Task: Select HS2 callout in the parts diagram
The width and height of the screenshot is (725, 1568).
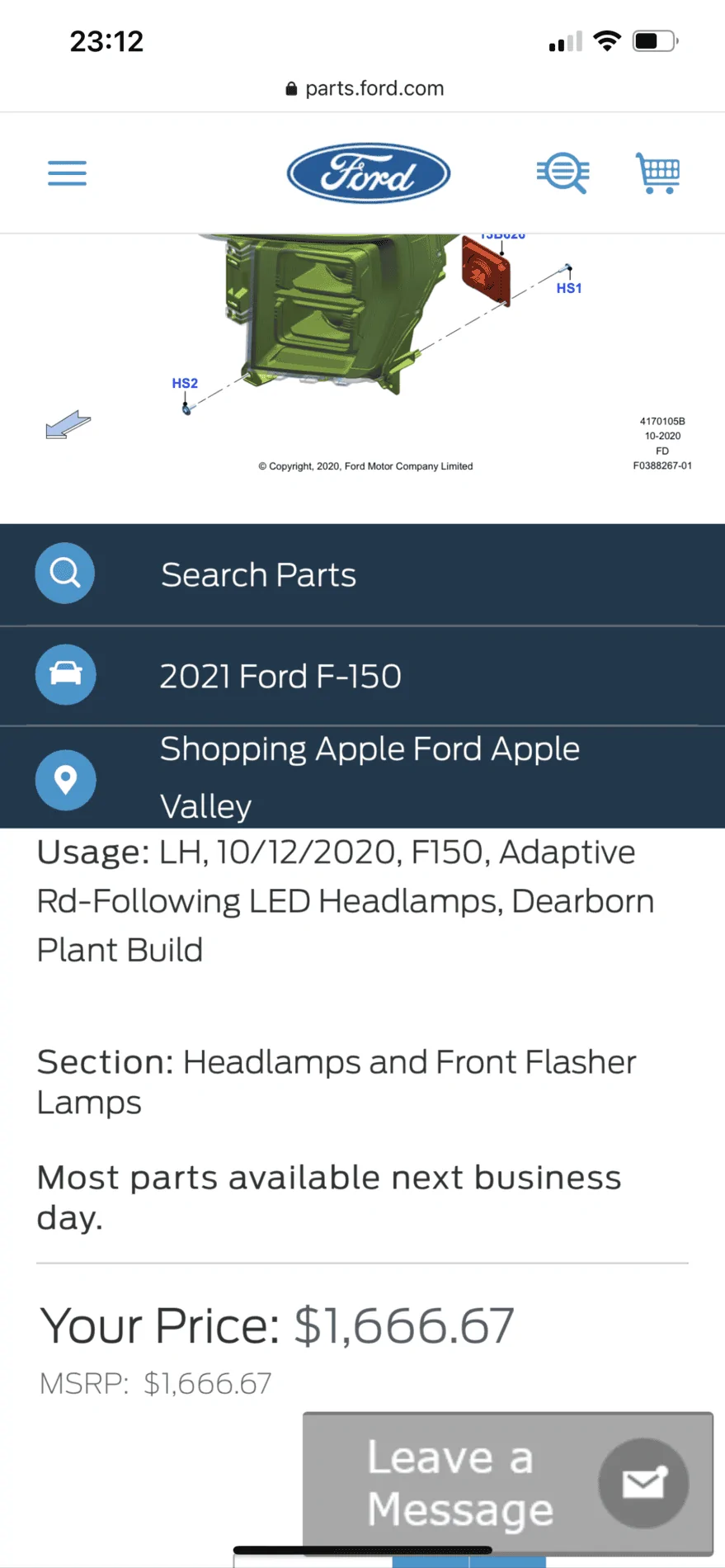Action: pos(185,383)
